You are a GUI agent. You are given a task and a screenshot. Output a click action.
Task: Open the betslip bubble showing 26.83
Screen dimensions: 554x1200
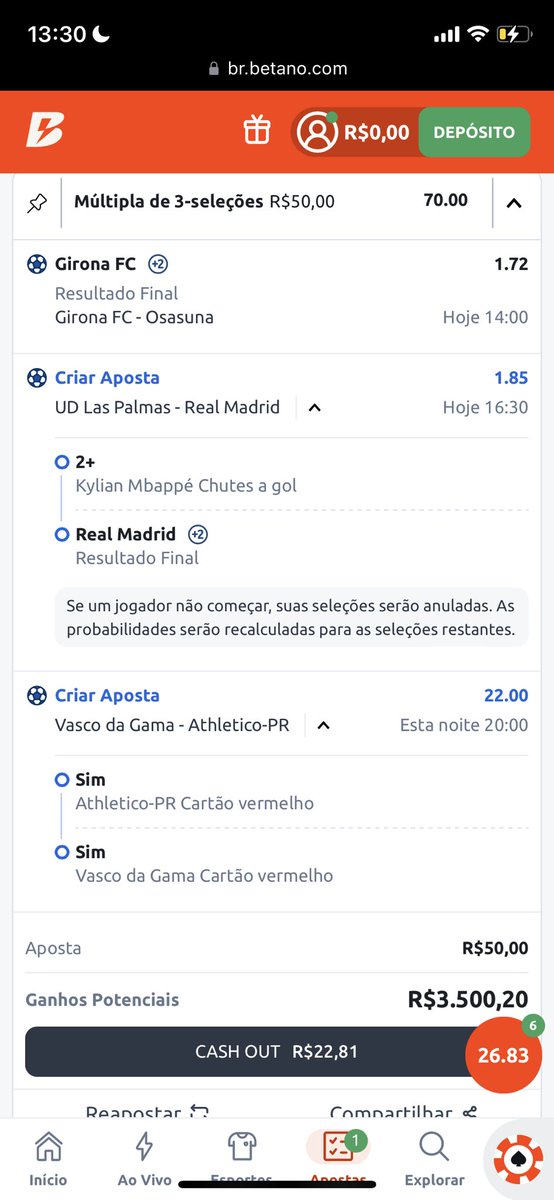coord(503,1054)
